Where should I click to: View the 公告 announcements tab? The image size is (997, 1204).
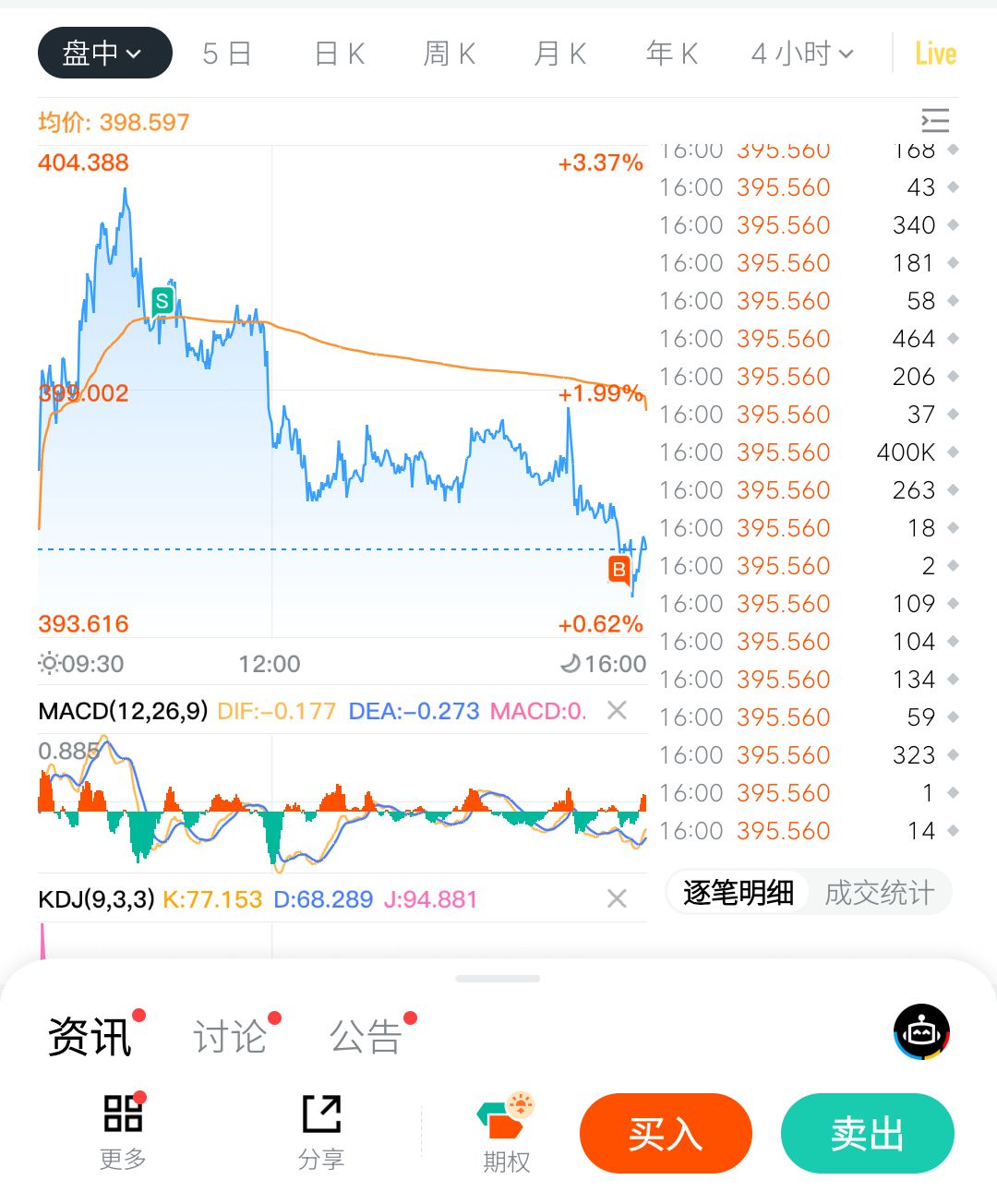point(366,1036)
